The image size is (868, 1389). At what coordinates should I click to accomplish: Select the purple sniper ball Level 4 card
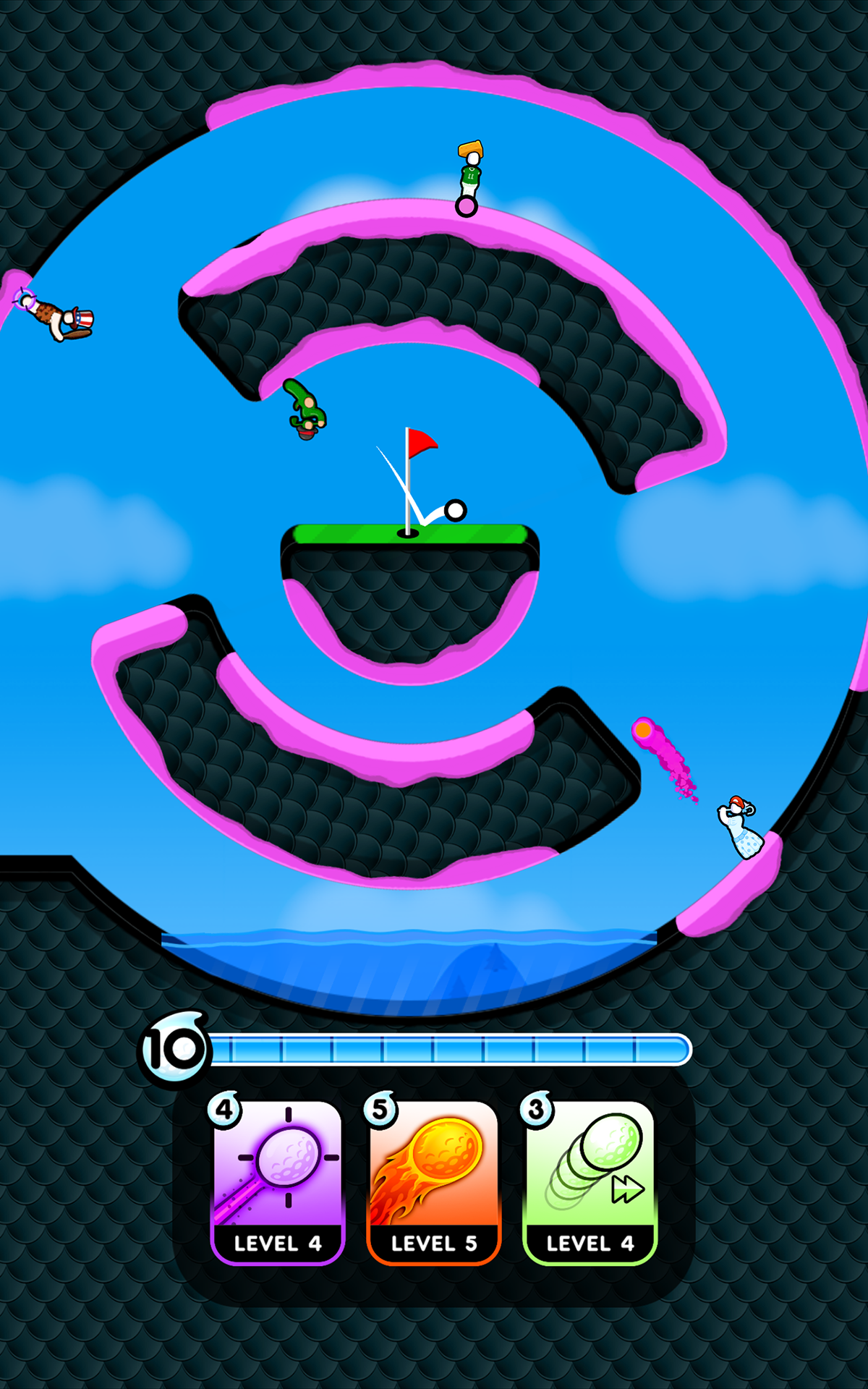277,1181
